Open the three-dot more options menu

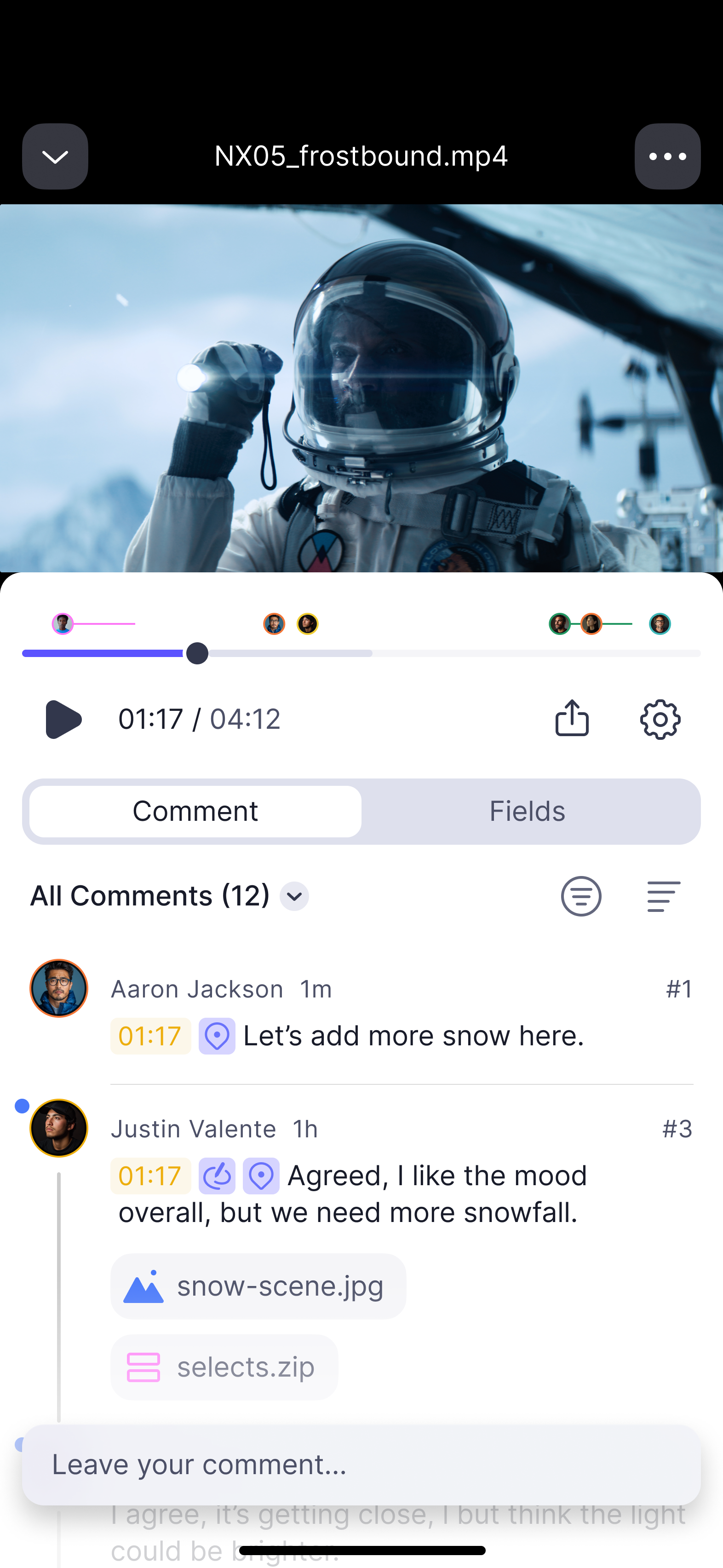(667, 156)
